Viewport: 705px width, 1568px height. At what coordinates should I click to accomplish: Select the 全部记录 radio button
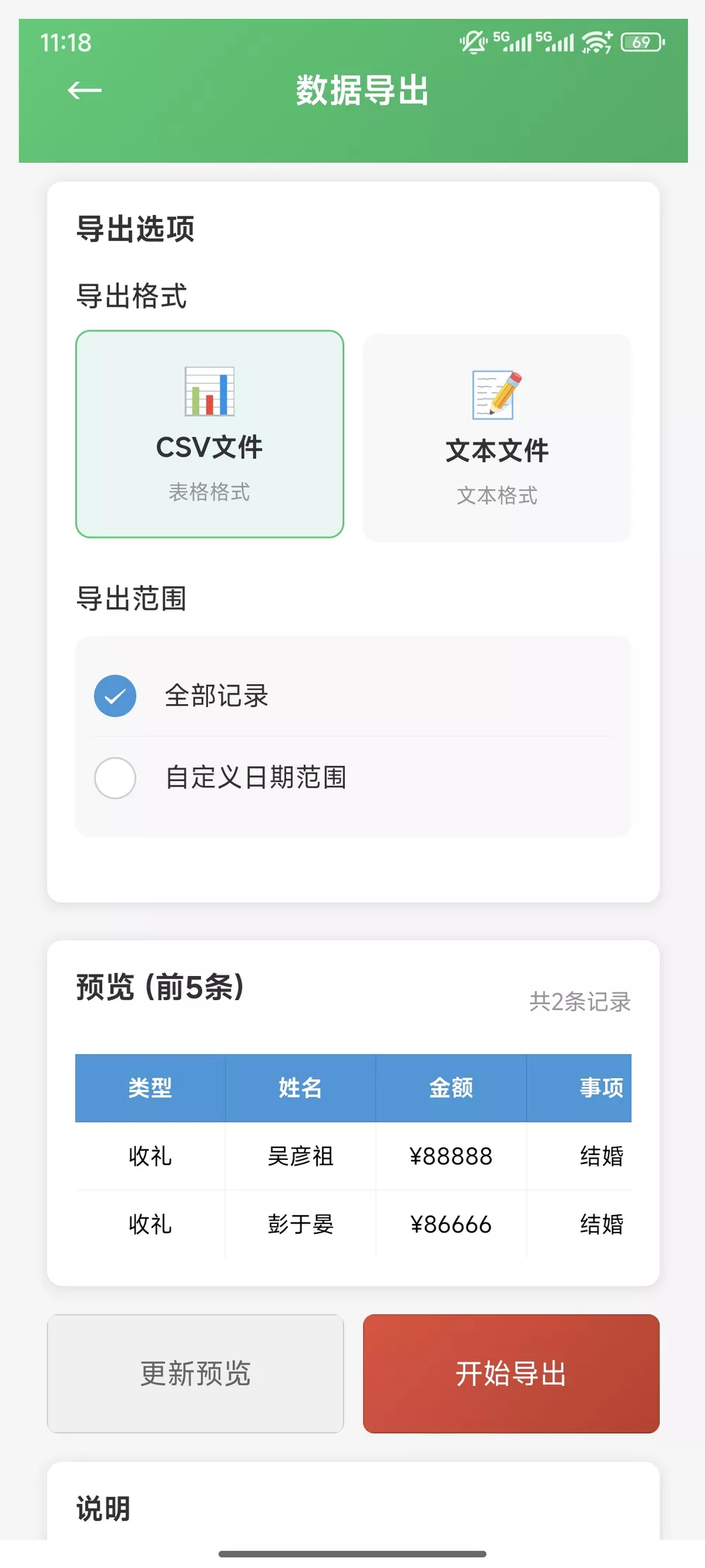tap(115, 696)
